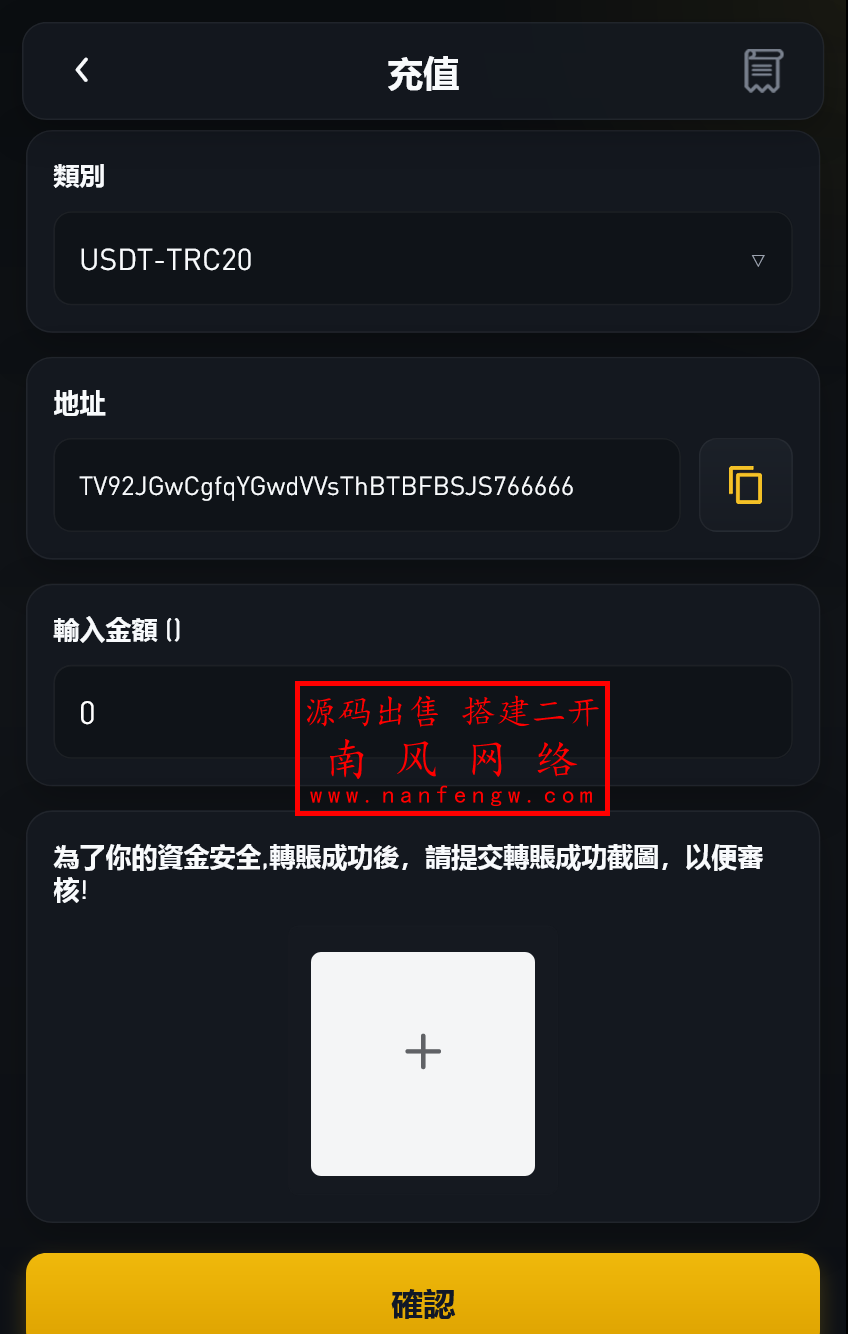The width and height of the screenshot is (848, 1334).
Task: Select the 充值 title in the header bar
Action: point(422,73)
